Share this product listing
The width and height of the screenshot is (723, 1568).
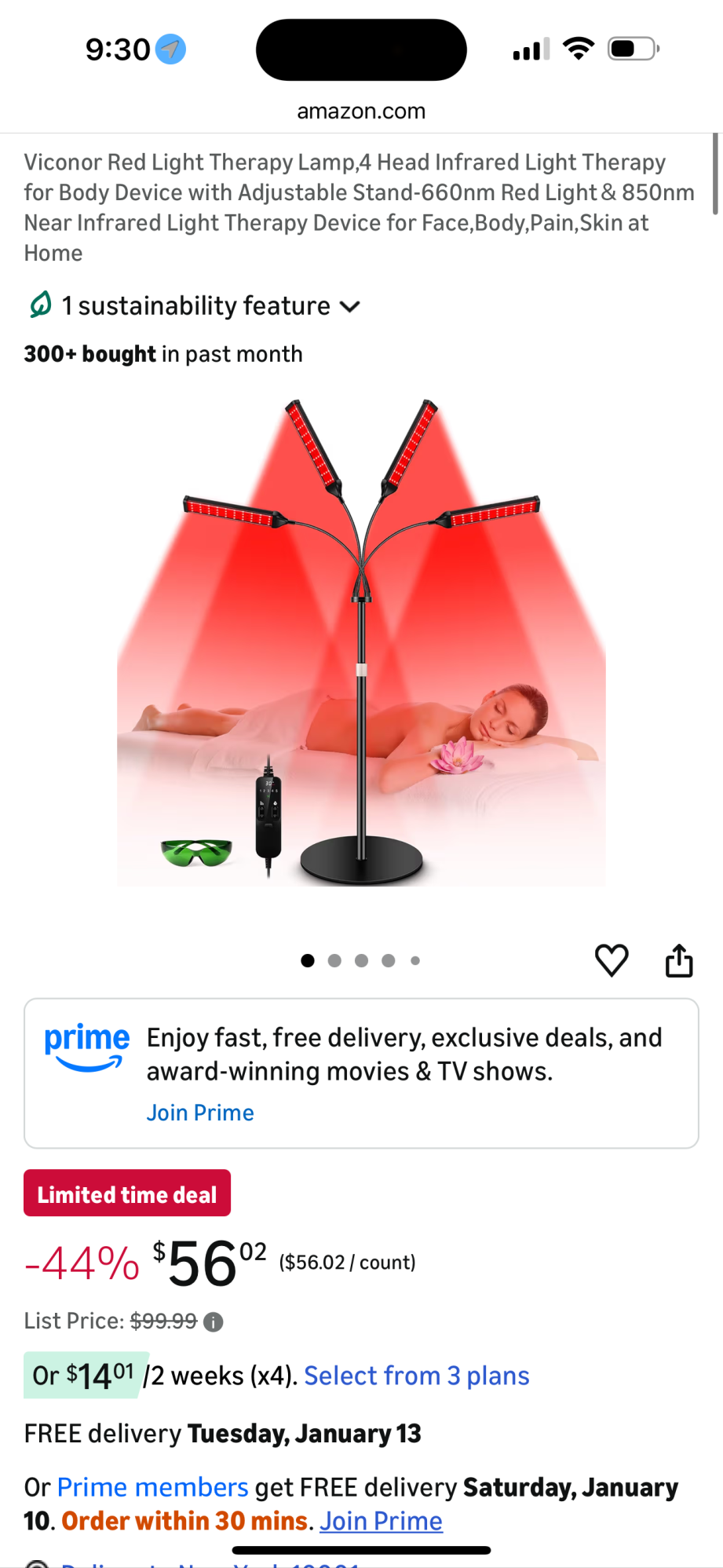click(679, 959)
